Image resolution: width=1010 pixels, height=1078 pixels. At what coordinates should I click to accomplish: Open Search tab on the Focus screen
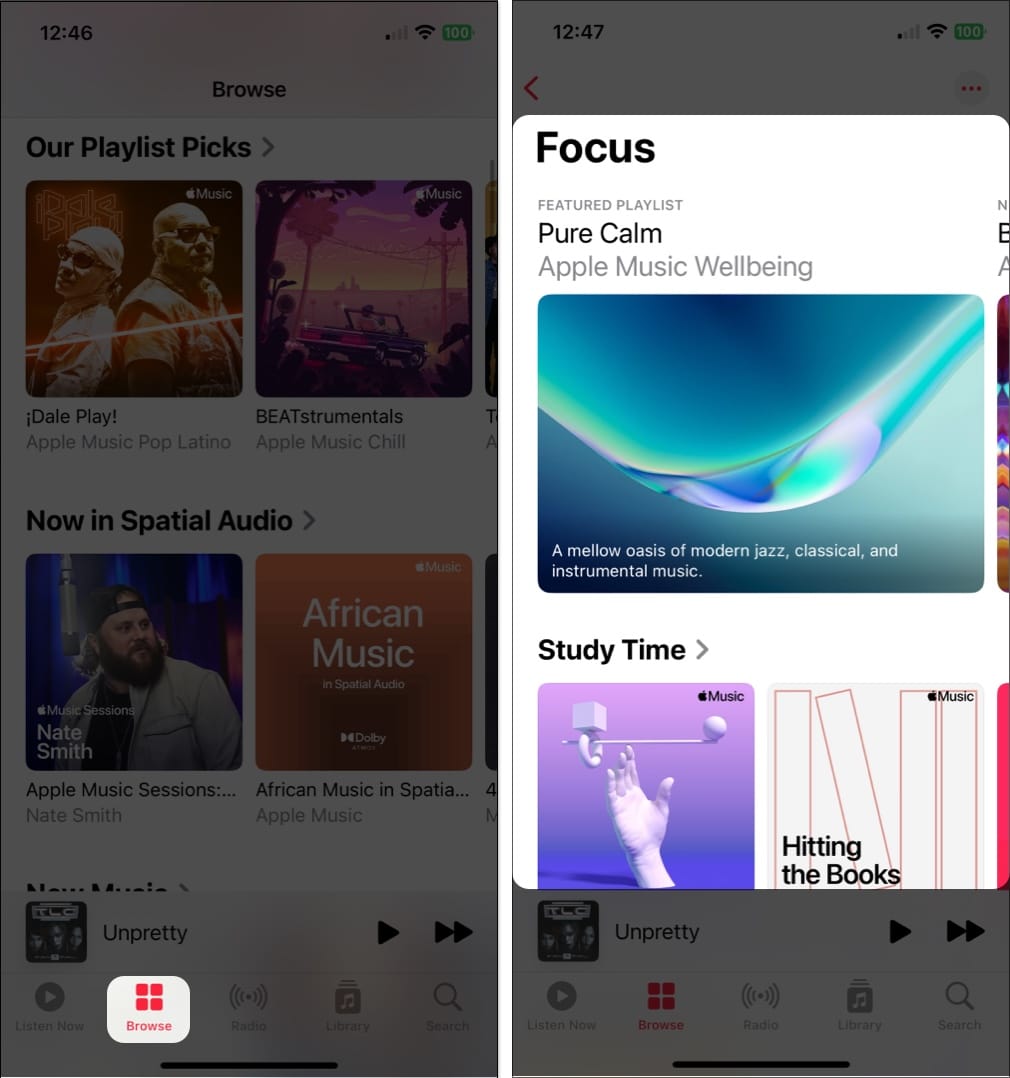[959, 1007]
